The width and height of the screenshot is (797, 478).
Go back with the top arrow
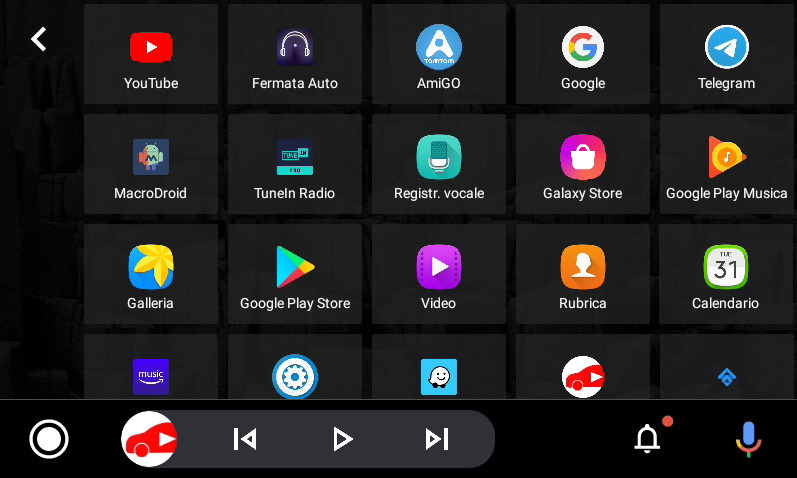[39, 39]
